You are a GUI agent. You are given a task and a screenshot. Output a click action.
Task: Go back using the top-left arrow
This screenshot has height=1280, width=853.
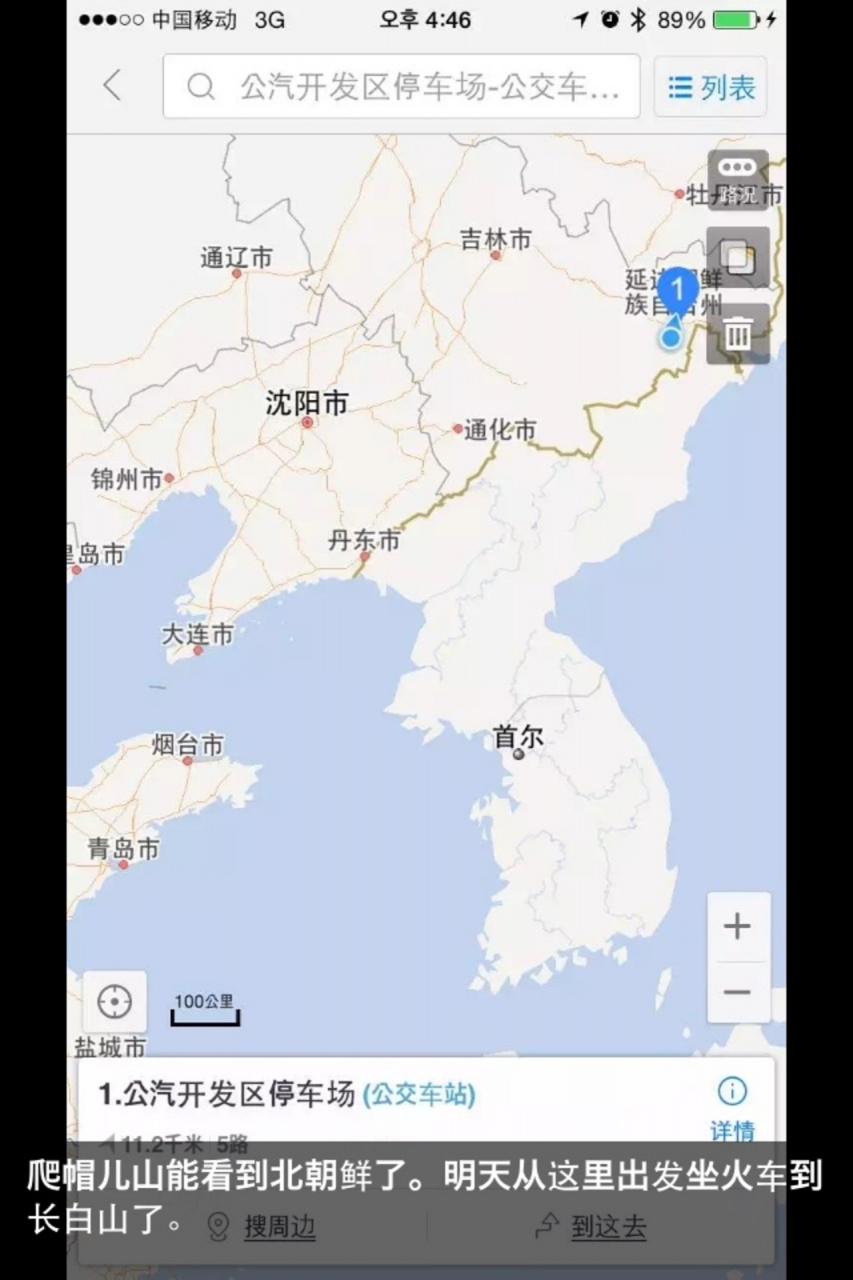click(x=112, y=87)
